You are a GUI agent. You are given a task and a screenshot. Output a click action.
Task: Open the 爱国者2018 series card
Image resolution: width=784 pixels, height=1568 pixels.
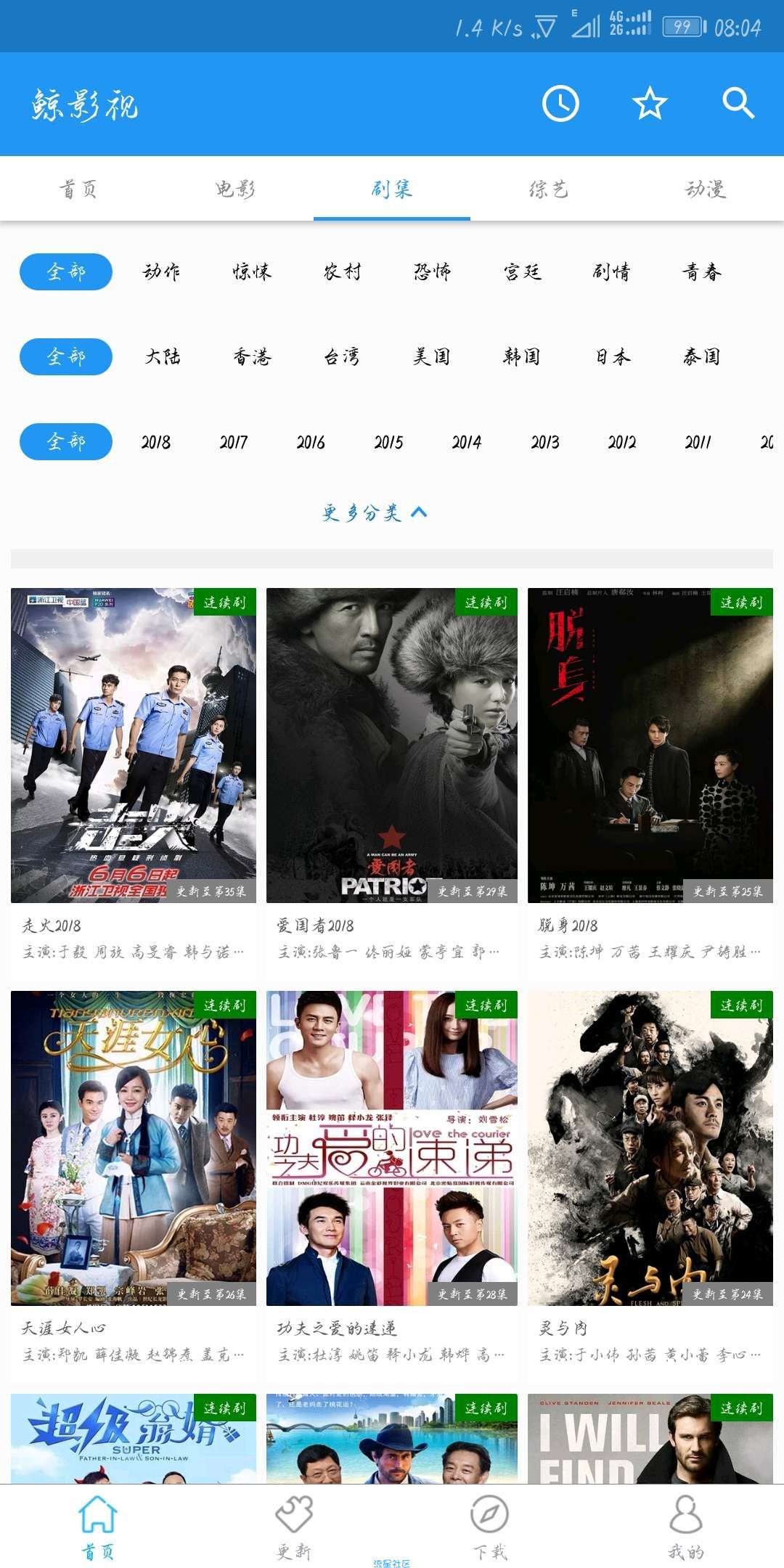point(392,776)
